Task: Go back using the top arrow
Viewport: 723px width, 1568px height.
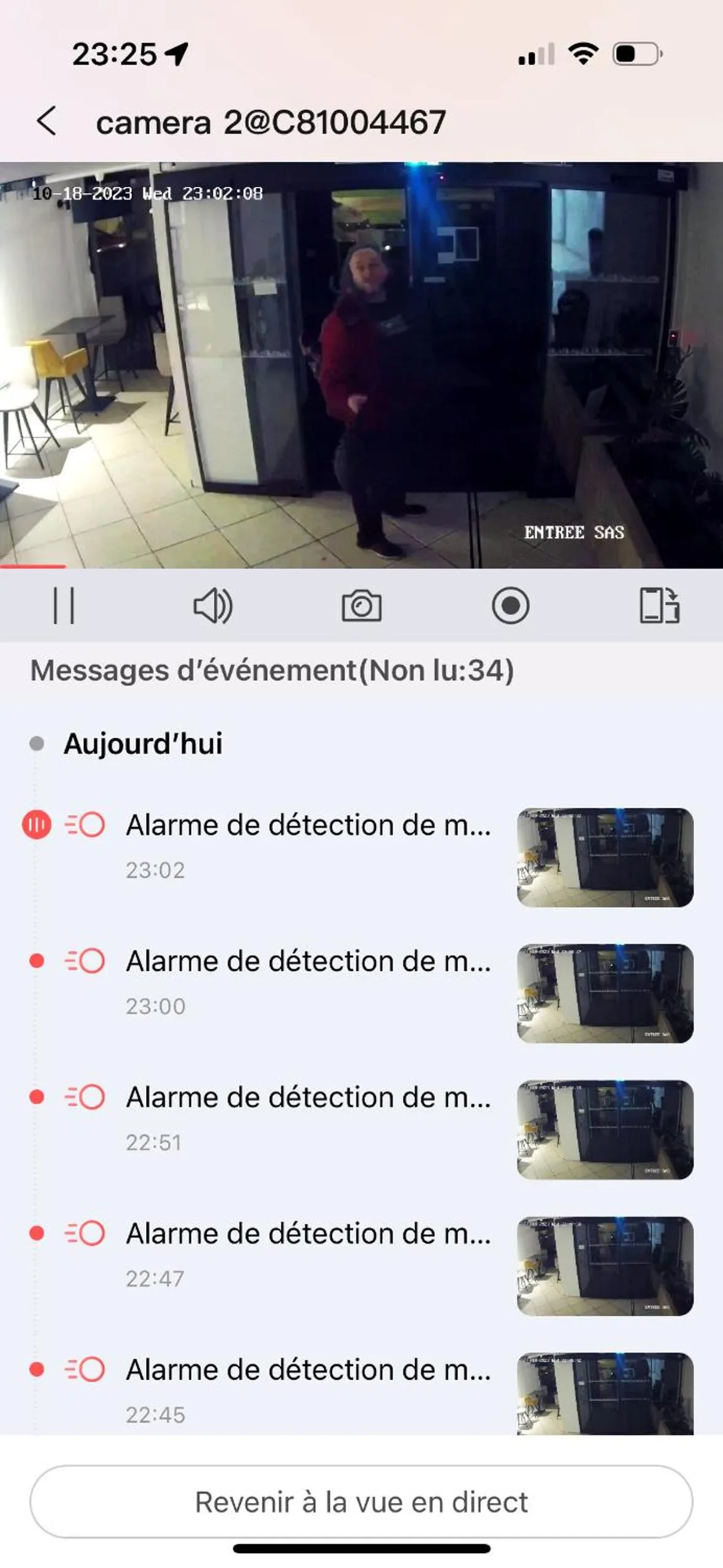Action: click(47, 121)
